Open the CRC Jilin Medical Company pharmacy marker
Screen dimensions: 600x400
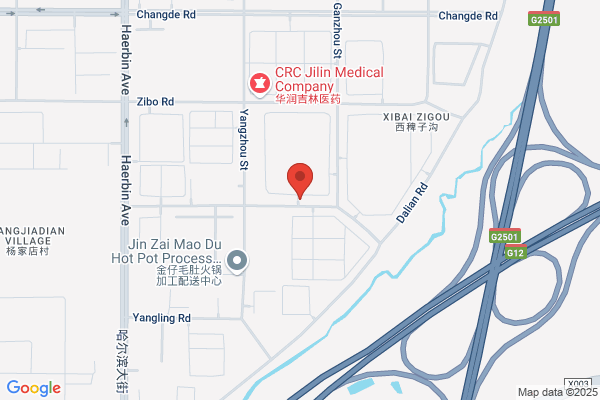260,85
